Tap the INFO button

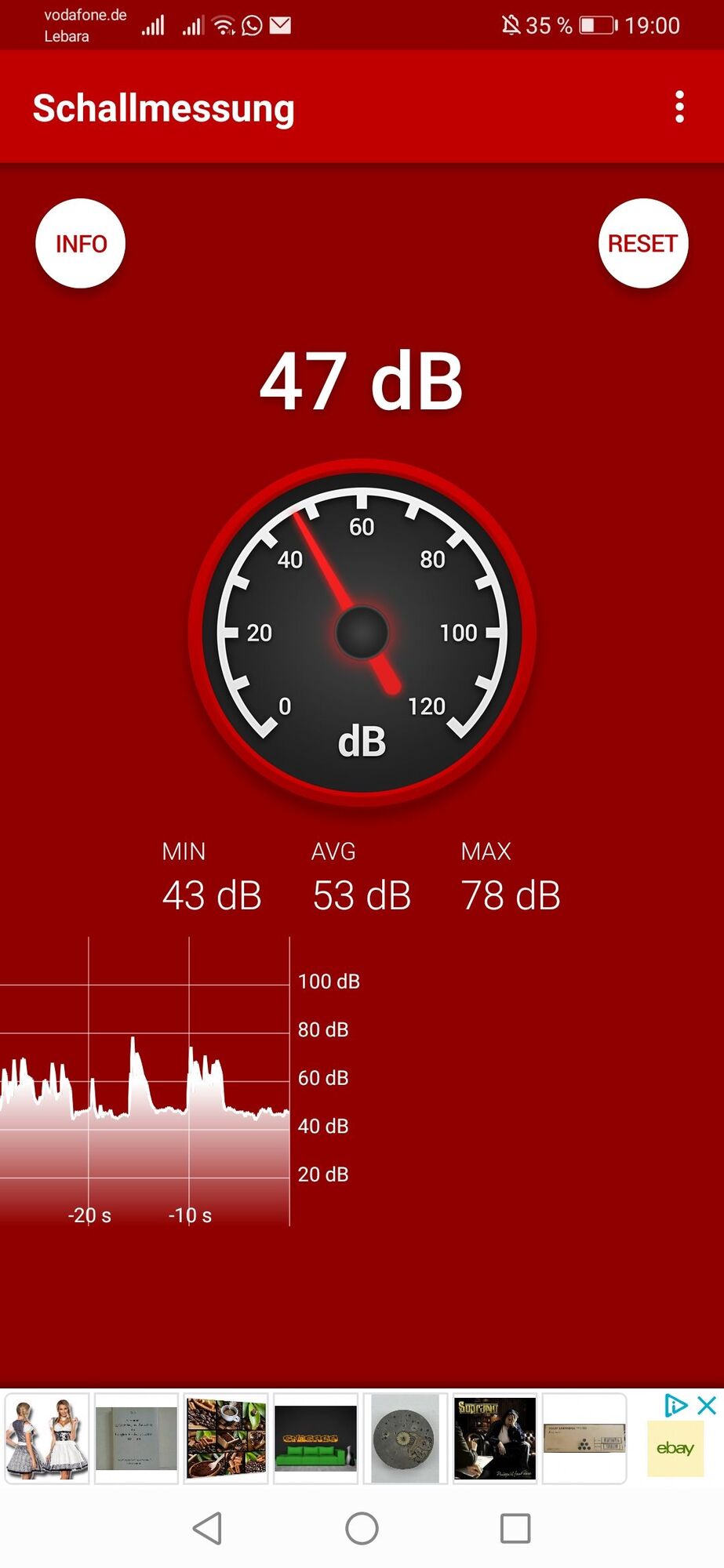point(81,244)
